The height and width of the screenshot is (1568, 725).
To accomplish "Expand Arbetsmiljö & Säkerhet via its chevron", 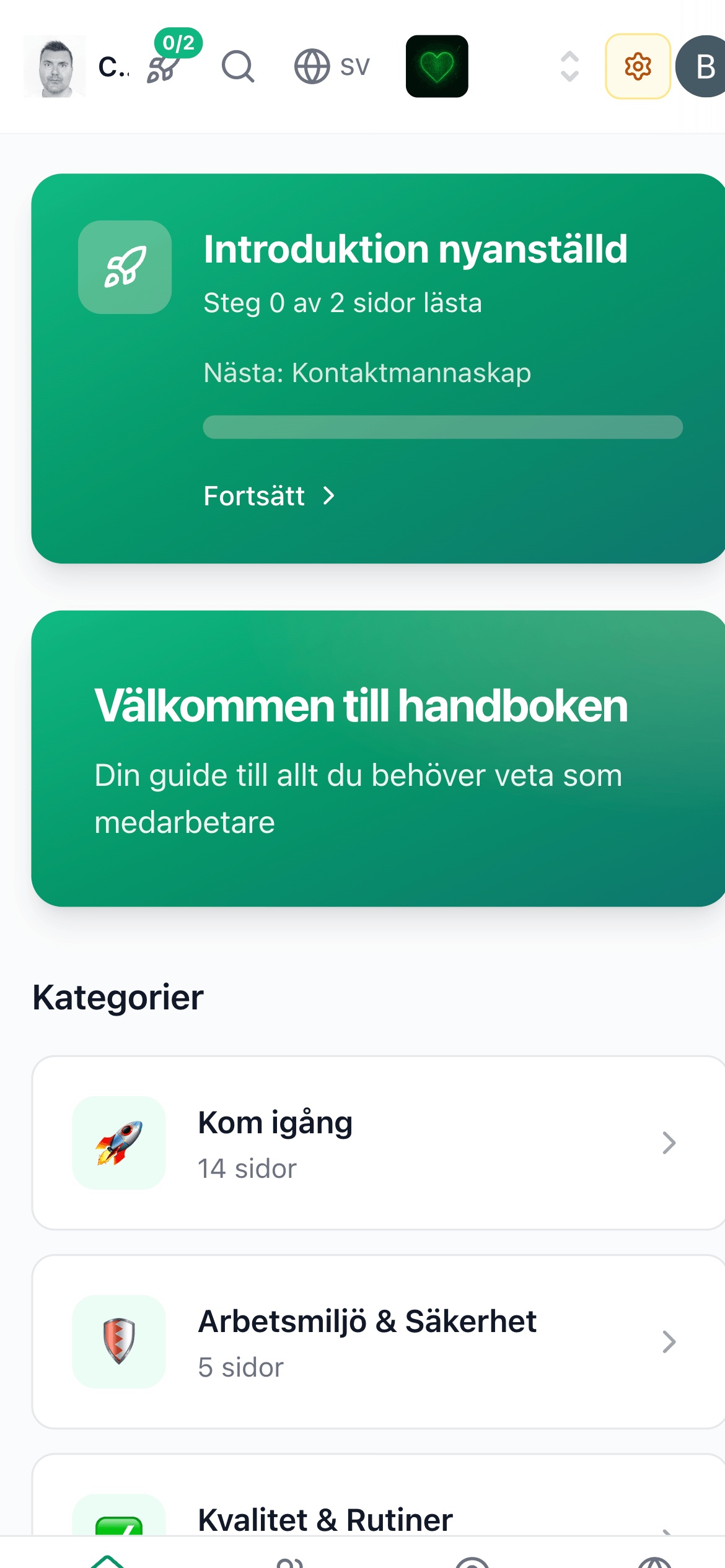I will coord(668,1342).
